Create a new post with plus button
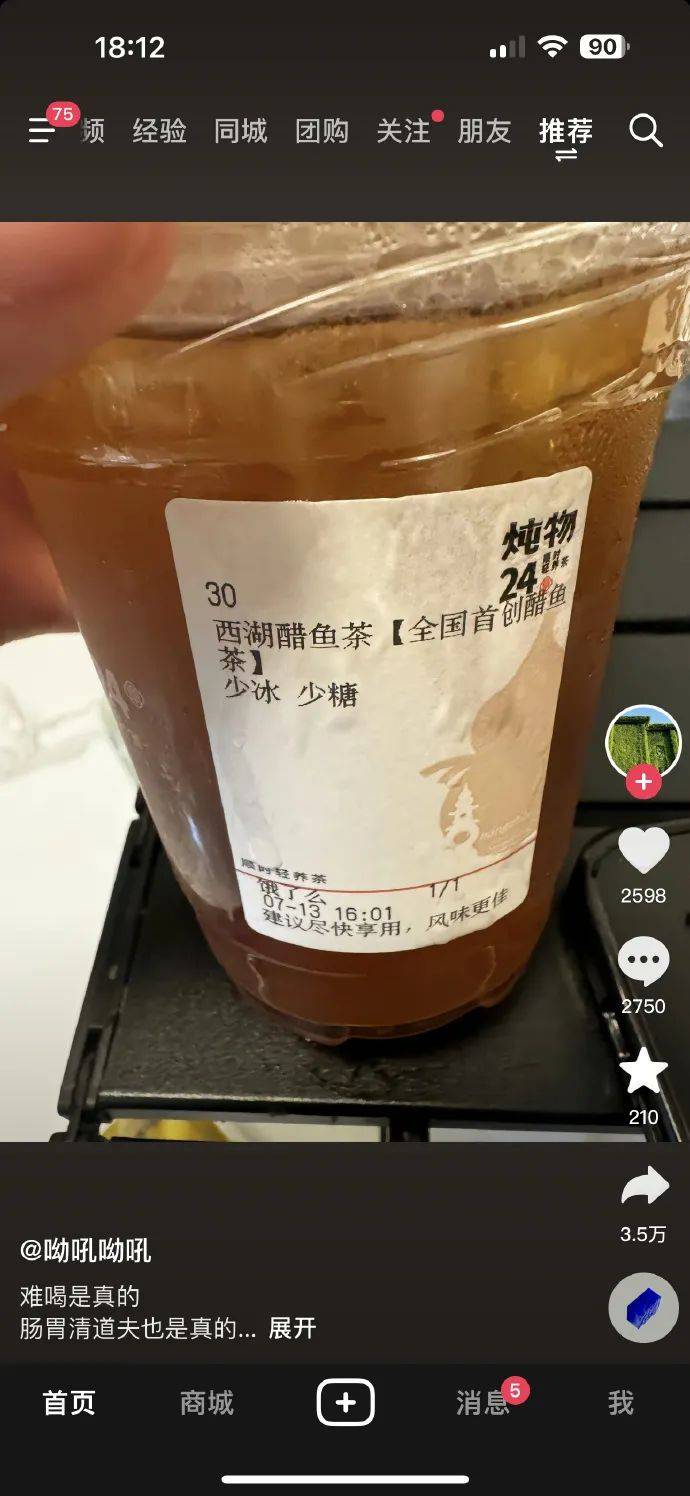The height and width of the screenshot is (1496, 690). [x=345, y=1403]
